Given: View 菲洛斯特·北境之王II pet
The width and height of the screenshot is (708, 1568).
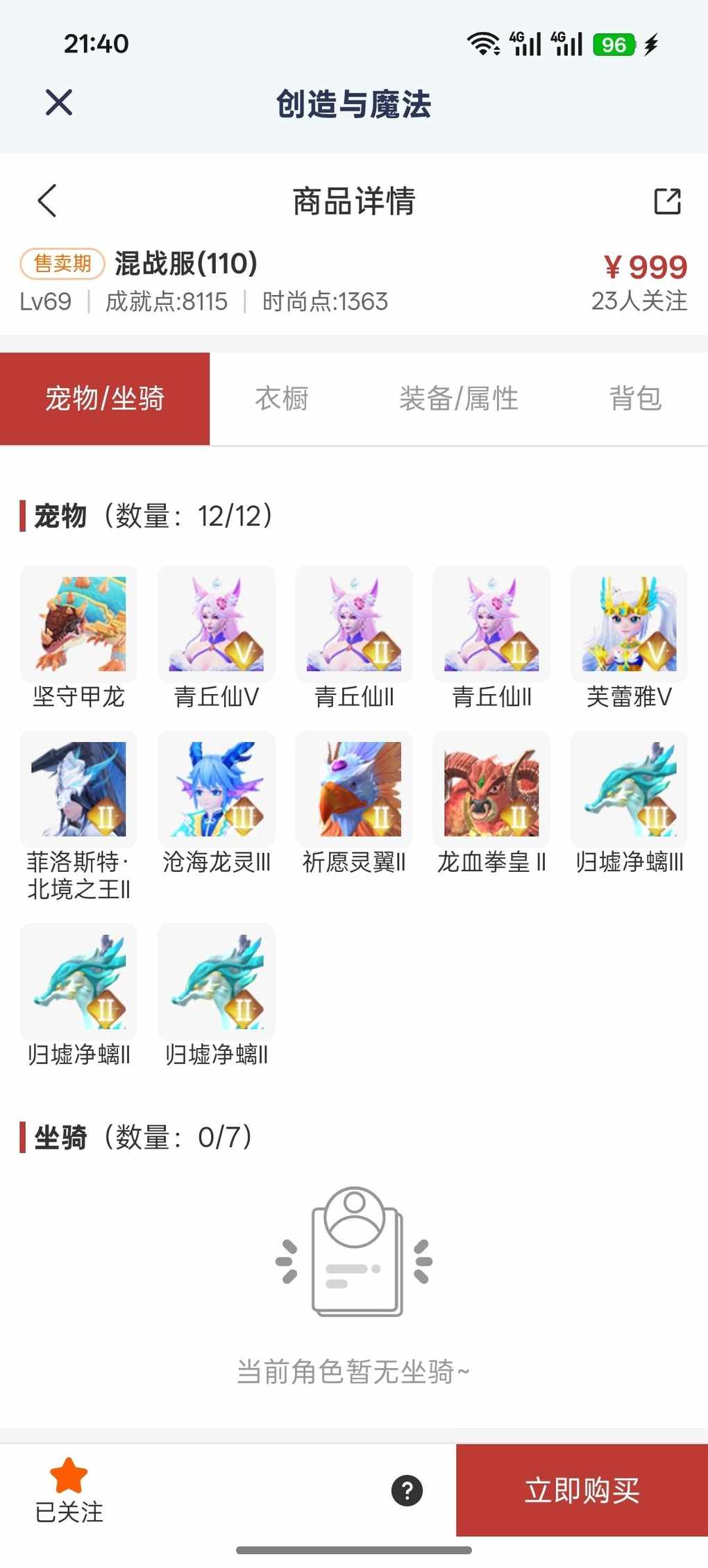Looking at the screenshot, I should [x=78, y=789].
